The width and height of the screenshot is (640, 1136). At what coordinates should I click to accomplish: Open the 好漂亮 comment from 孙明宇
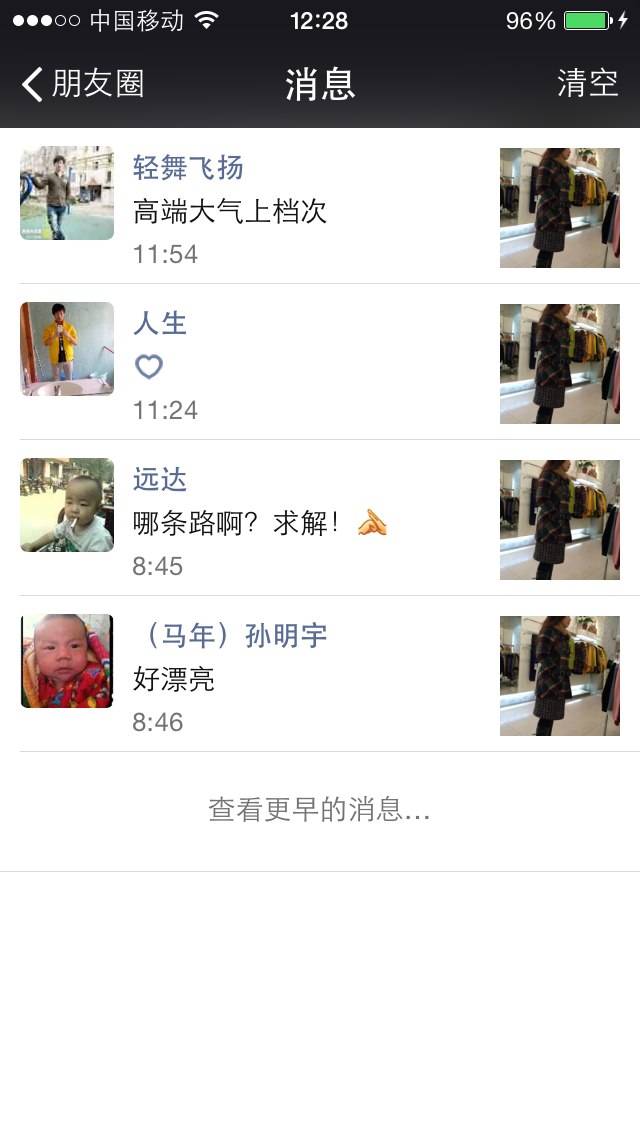coord(320,674)
